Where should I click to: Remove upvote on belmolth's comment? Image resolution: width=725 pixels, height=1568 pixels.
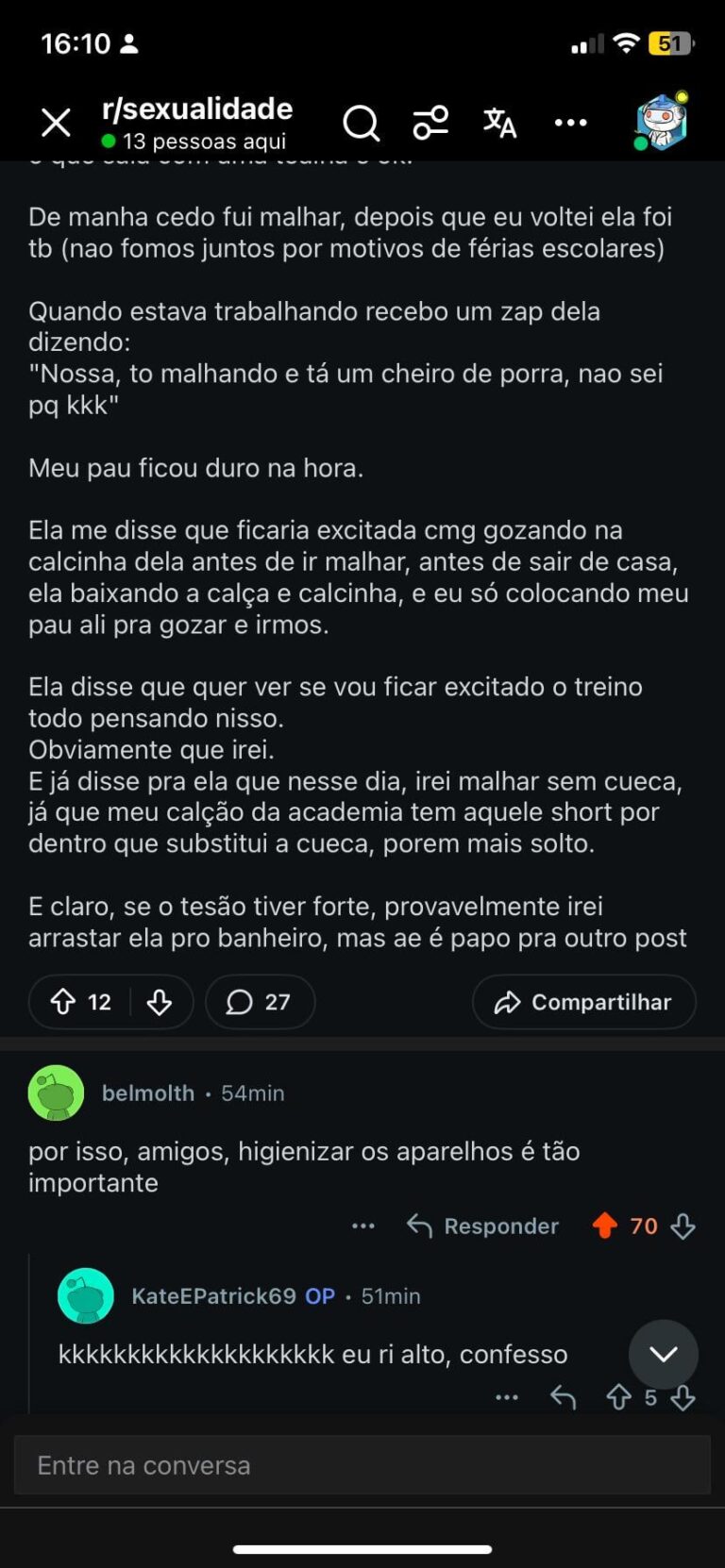(x=605, y=1226)
